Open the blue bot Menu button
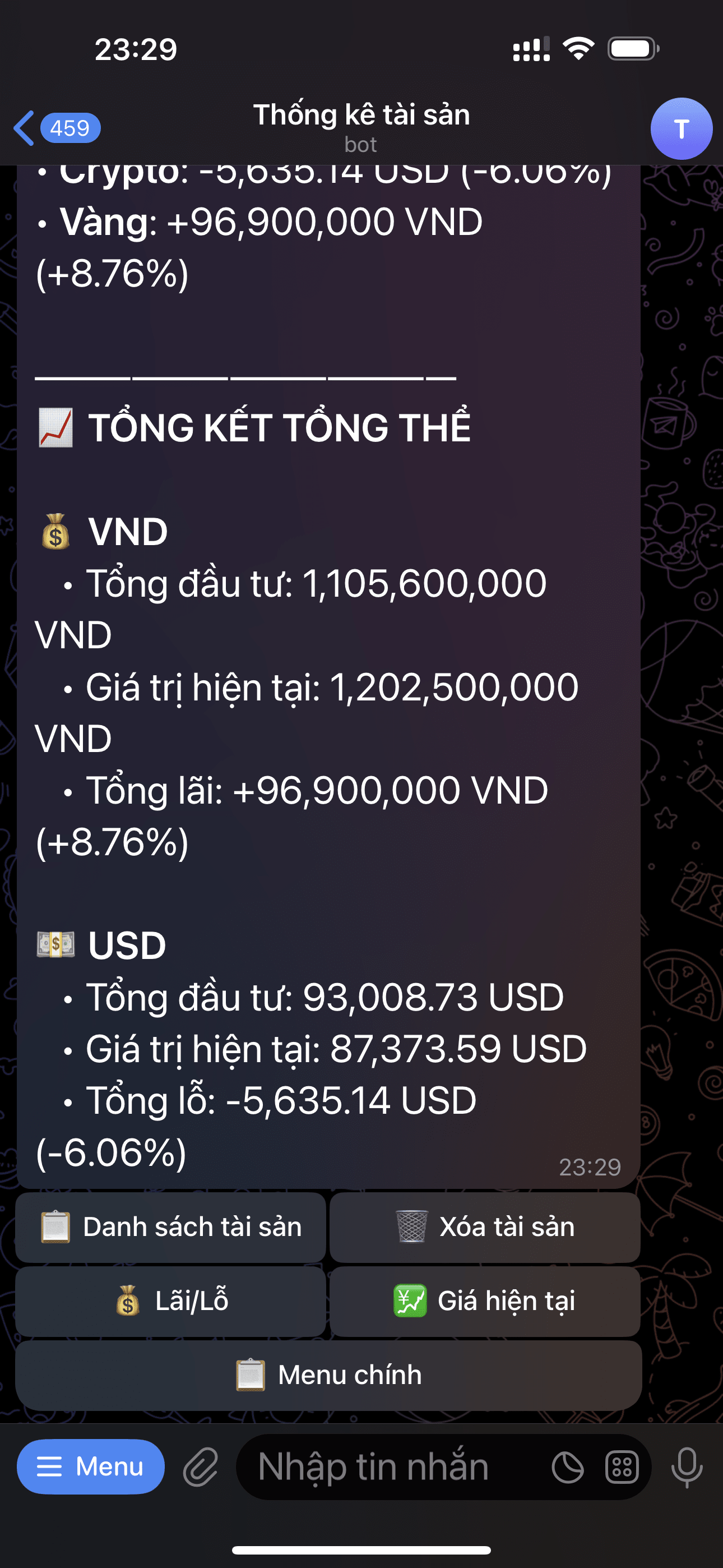 [x=91, y=1466]
